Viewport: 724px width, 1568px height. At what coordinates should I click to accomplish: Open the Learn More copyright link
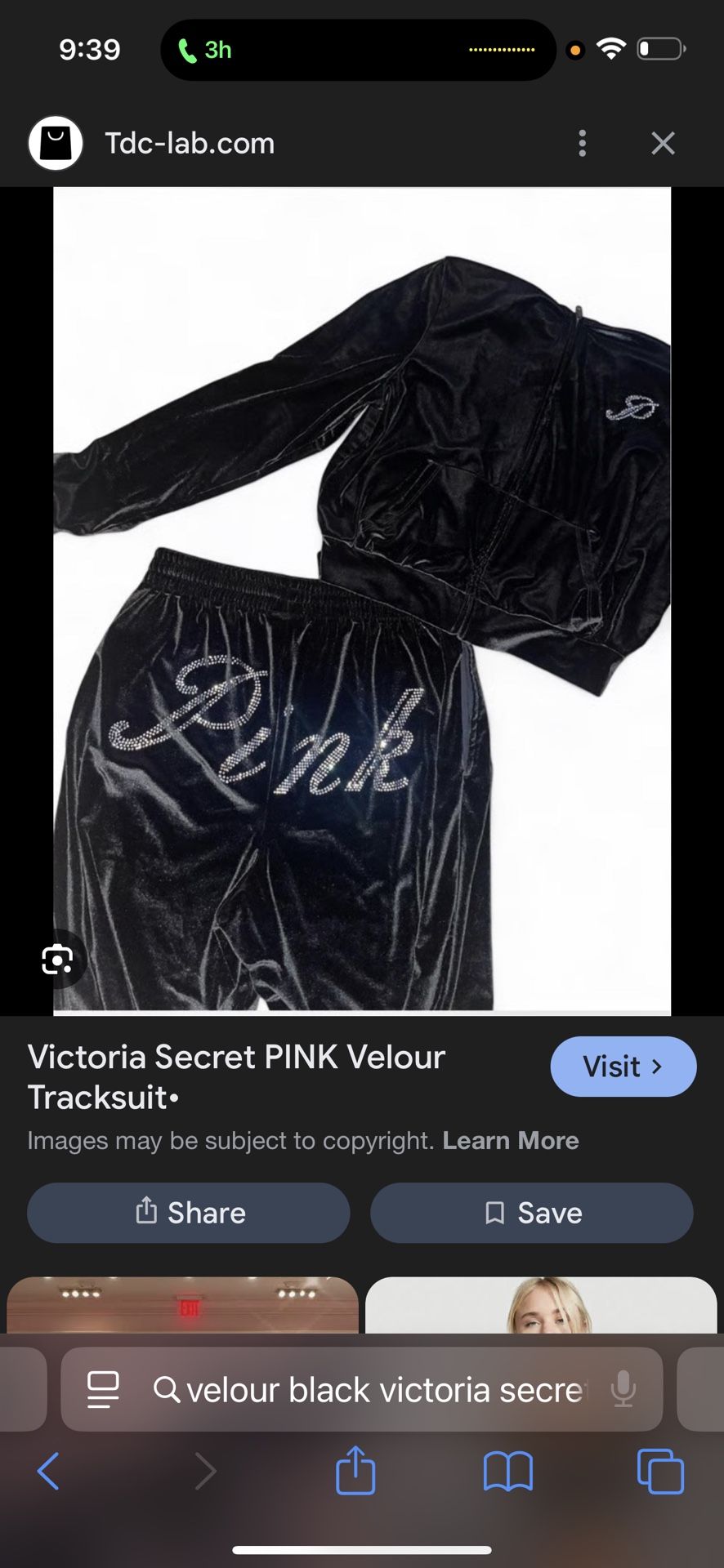[x=511, y=1140]
